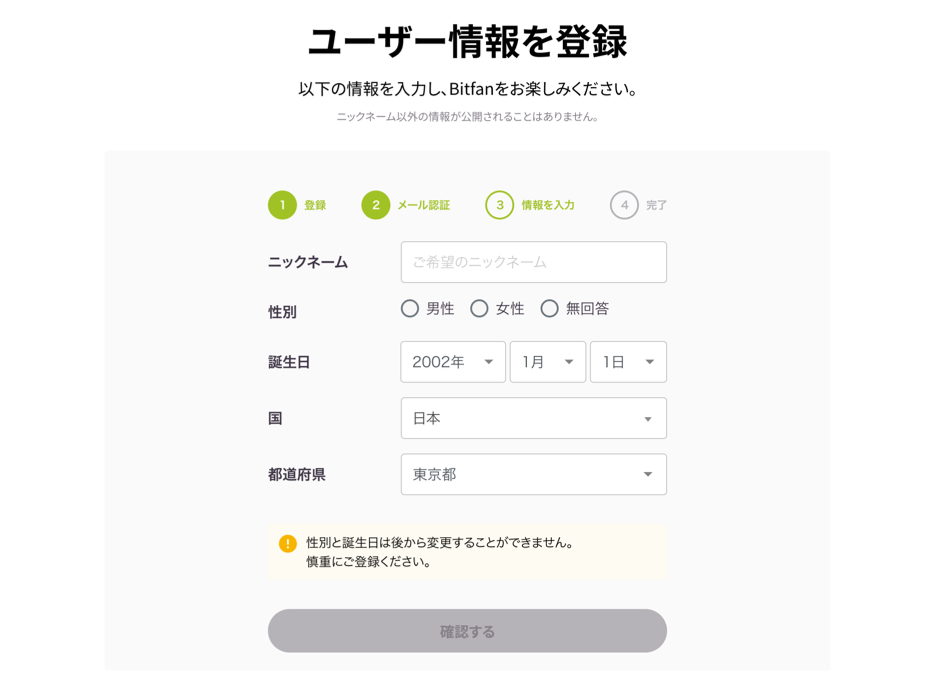943x693 pixels.
Task: Open the birth year dropdown showing 2002年
Action: [x=453, y=362]
